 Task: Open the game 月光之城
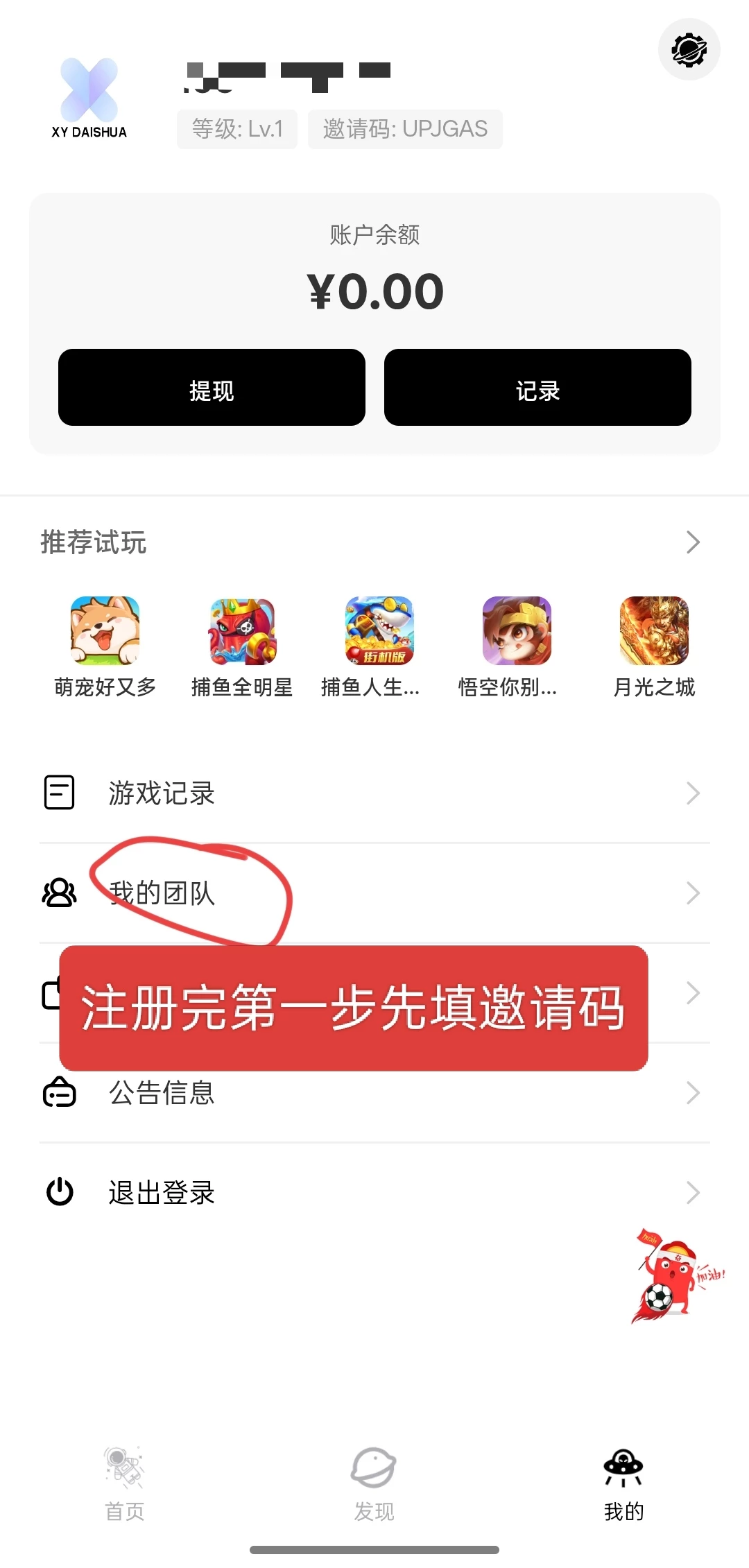click(654, 631)
